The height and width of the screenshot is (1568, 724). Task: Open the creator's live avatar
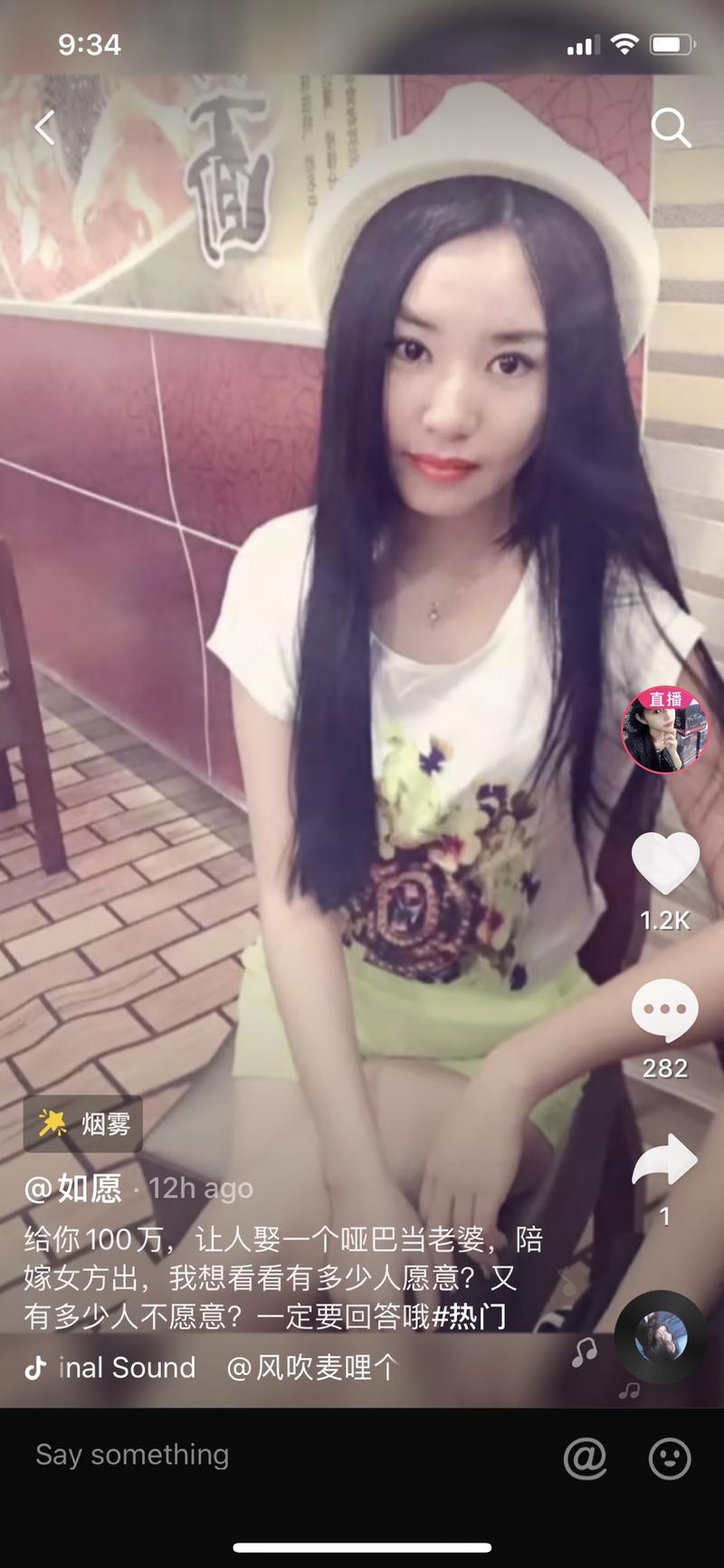point(664,730)
